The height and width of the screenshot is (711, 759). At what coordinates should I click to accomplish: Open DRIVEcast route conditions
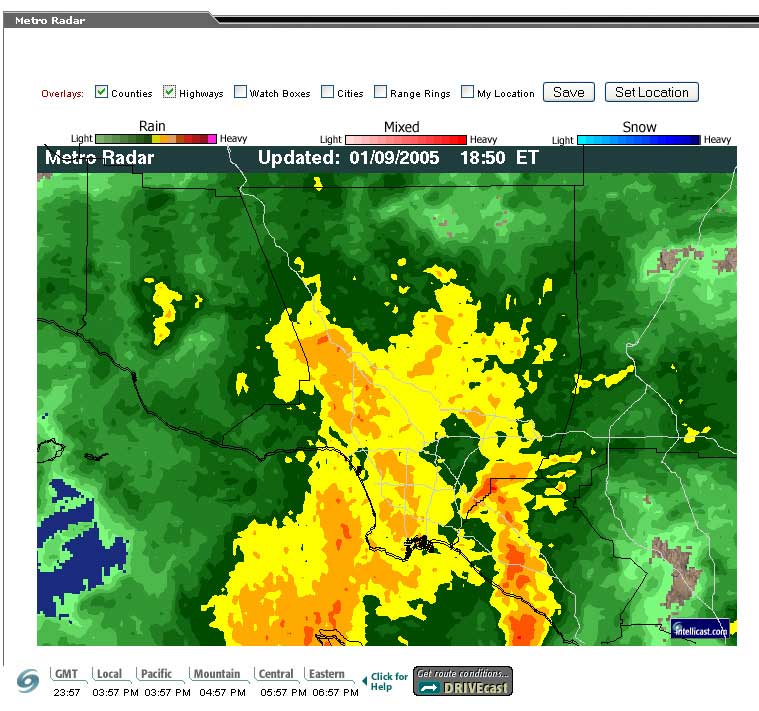462,681
